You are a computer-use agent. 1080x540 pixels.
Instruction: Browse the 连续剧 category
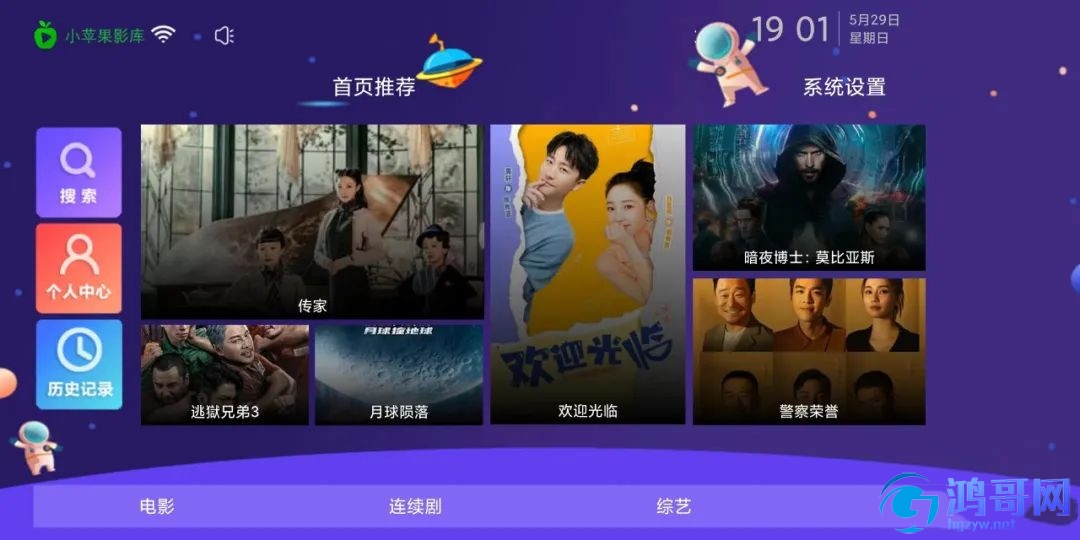(415, 506)
